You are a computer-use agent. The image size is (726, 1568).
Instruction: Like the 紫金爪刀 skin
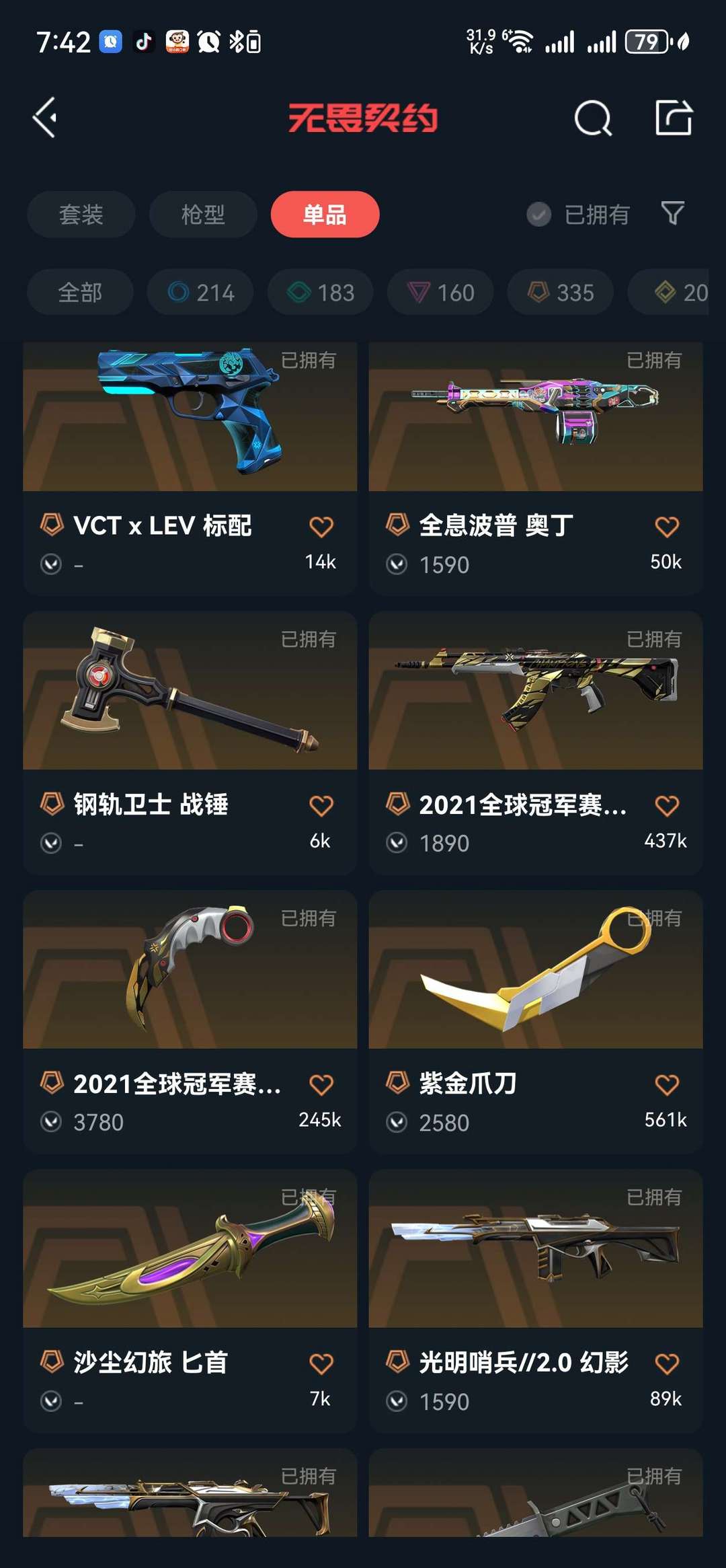click(x=667, y=1085)
